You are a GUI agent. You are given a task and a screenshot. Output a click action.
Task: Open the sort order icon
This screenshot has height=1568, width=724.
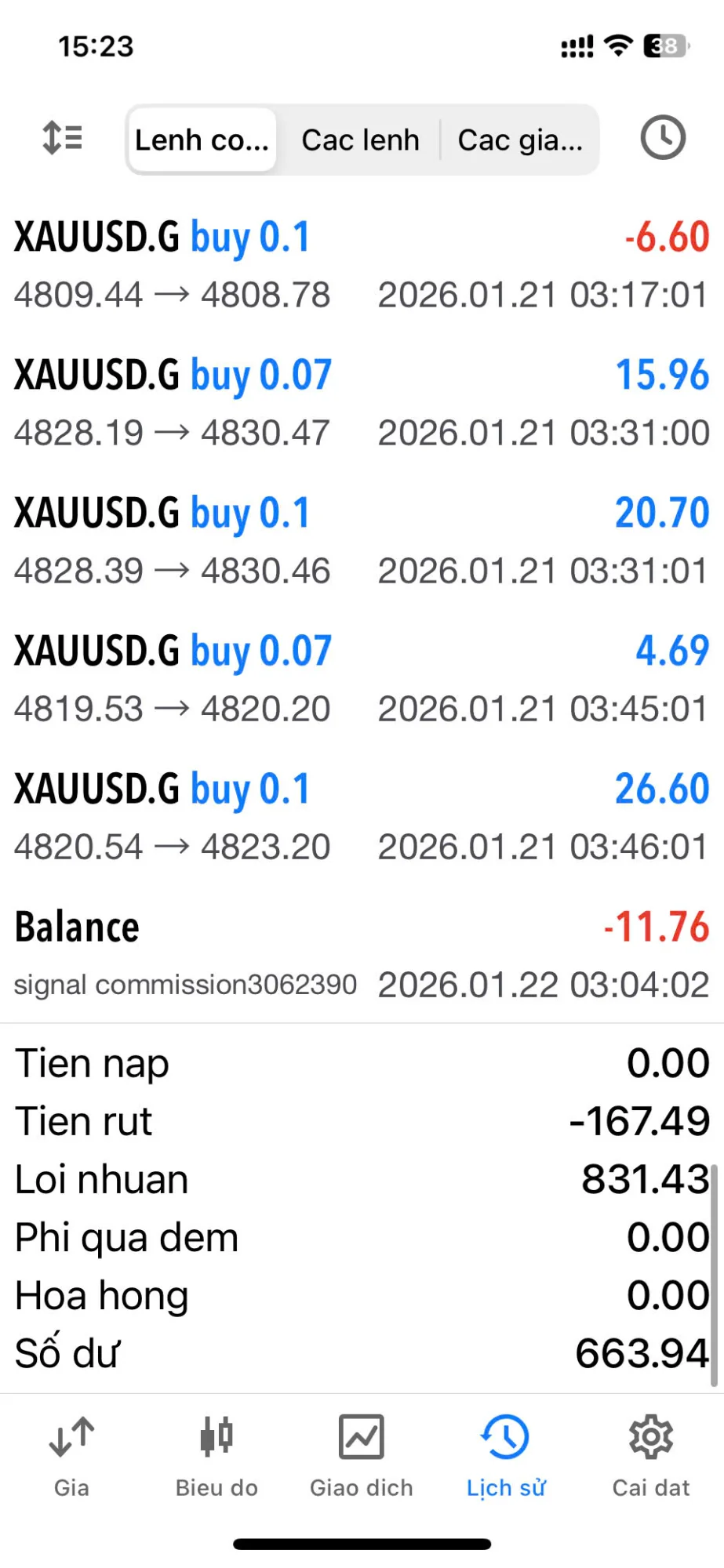tap(61, 138)
